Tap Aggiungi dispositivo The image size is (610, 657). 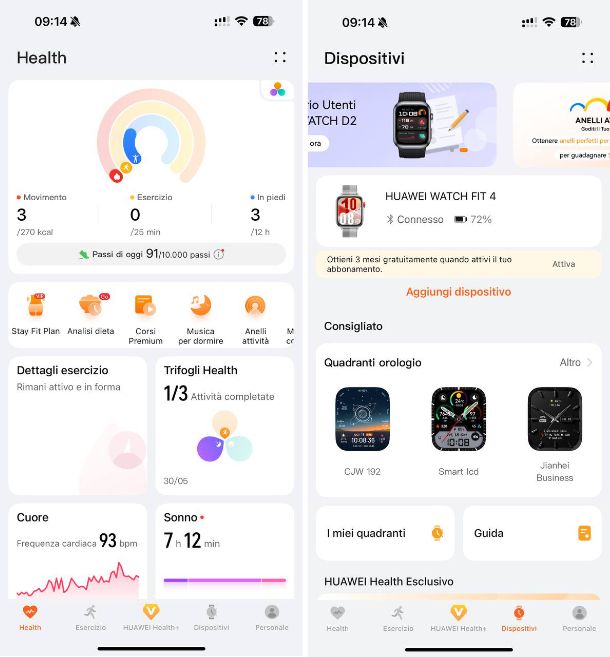pos(458,292)
